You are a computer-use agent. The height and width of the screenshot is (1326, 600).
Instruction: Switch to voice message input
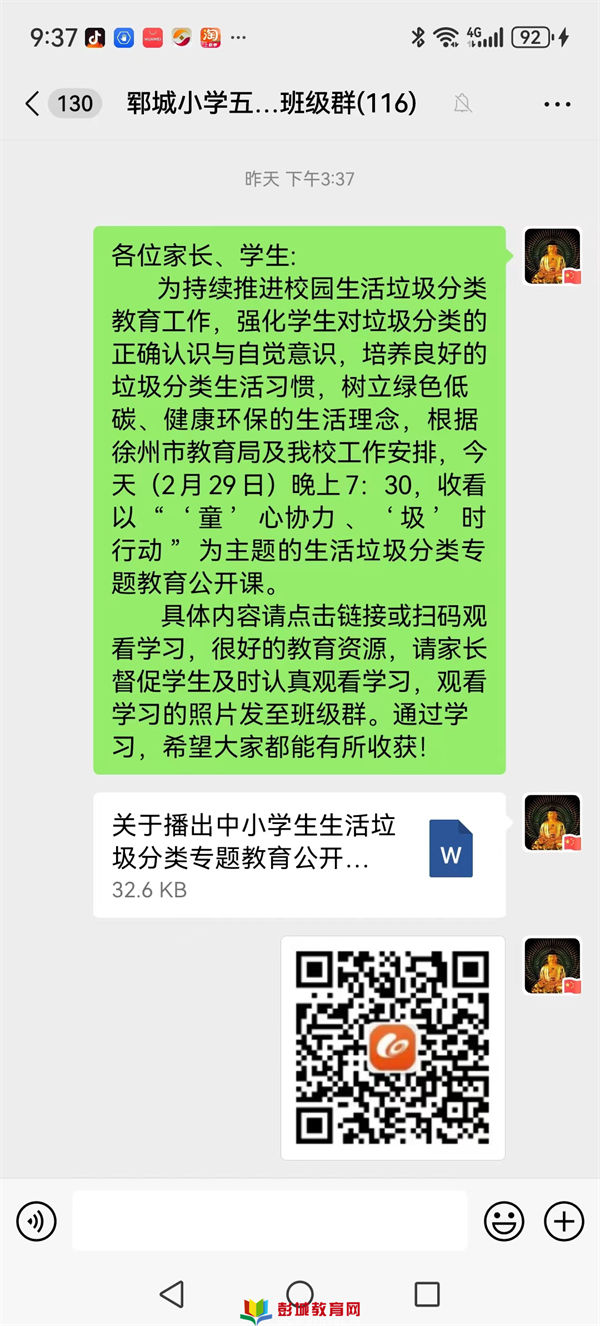(37, 1220)
